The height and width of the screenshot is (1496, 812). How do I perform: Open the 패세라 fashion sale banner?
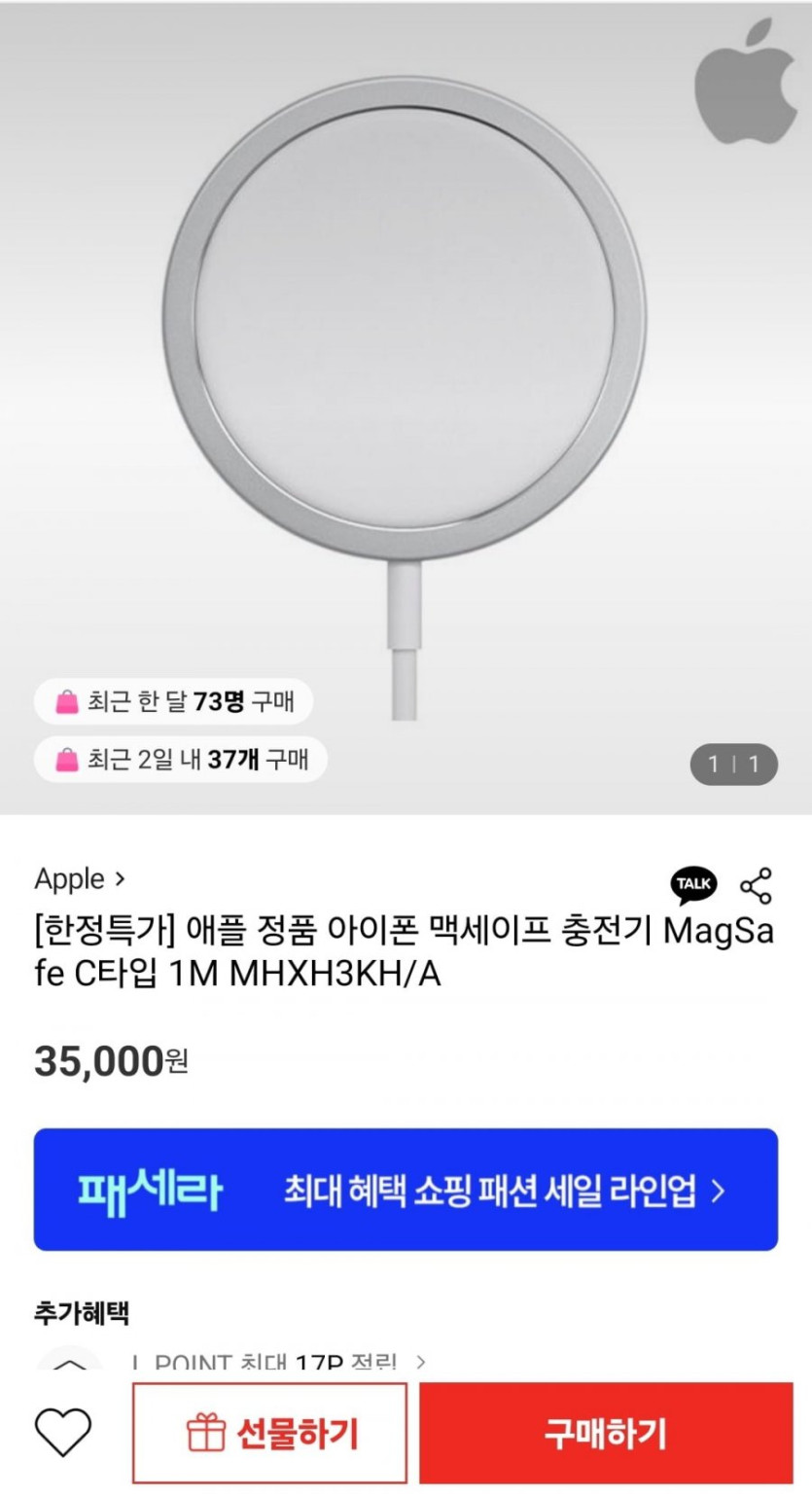[x=406, y=1189]
